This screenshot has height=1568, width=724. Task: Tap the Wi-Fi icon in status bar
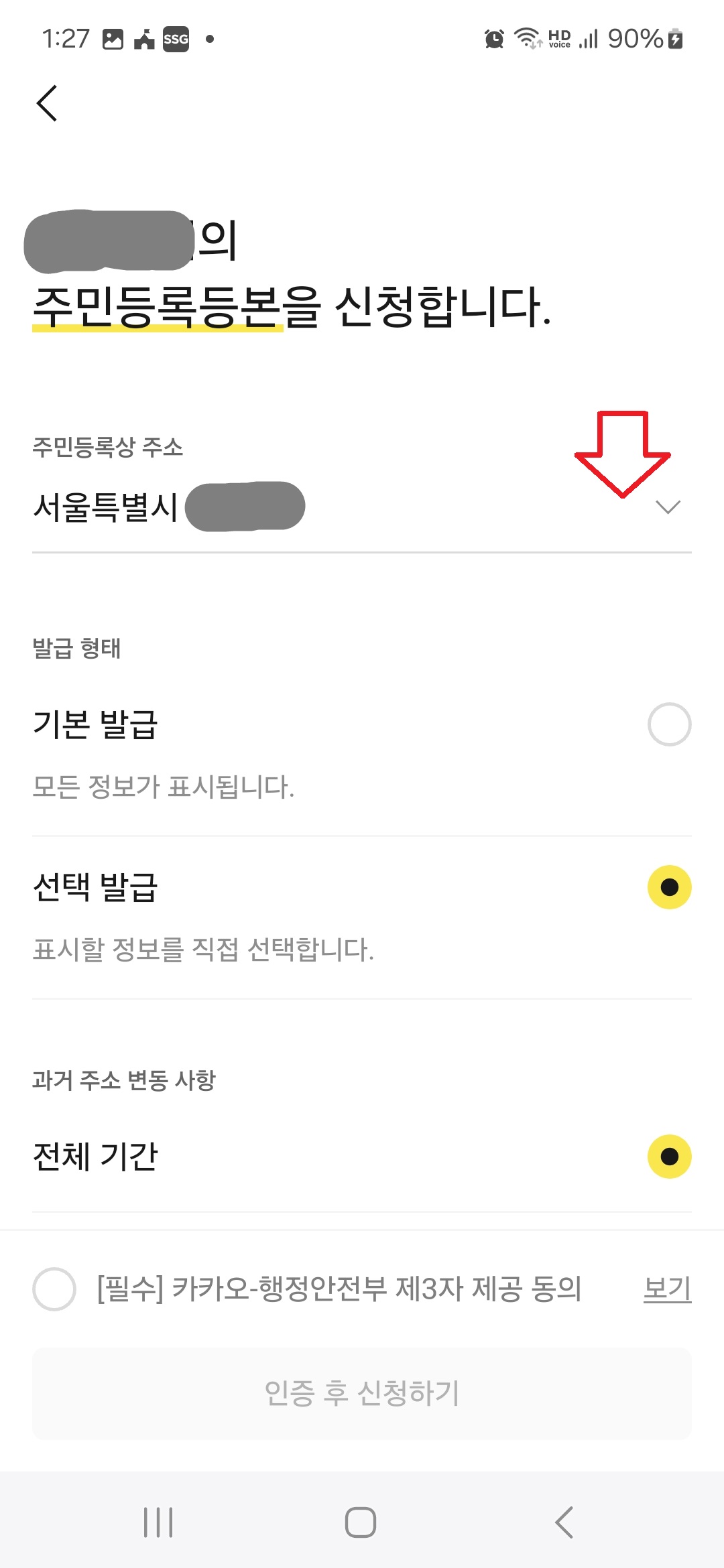point(526,39)
